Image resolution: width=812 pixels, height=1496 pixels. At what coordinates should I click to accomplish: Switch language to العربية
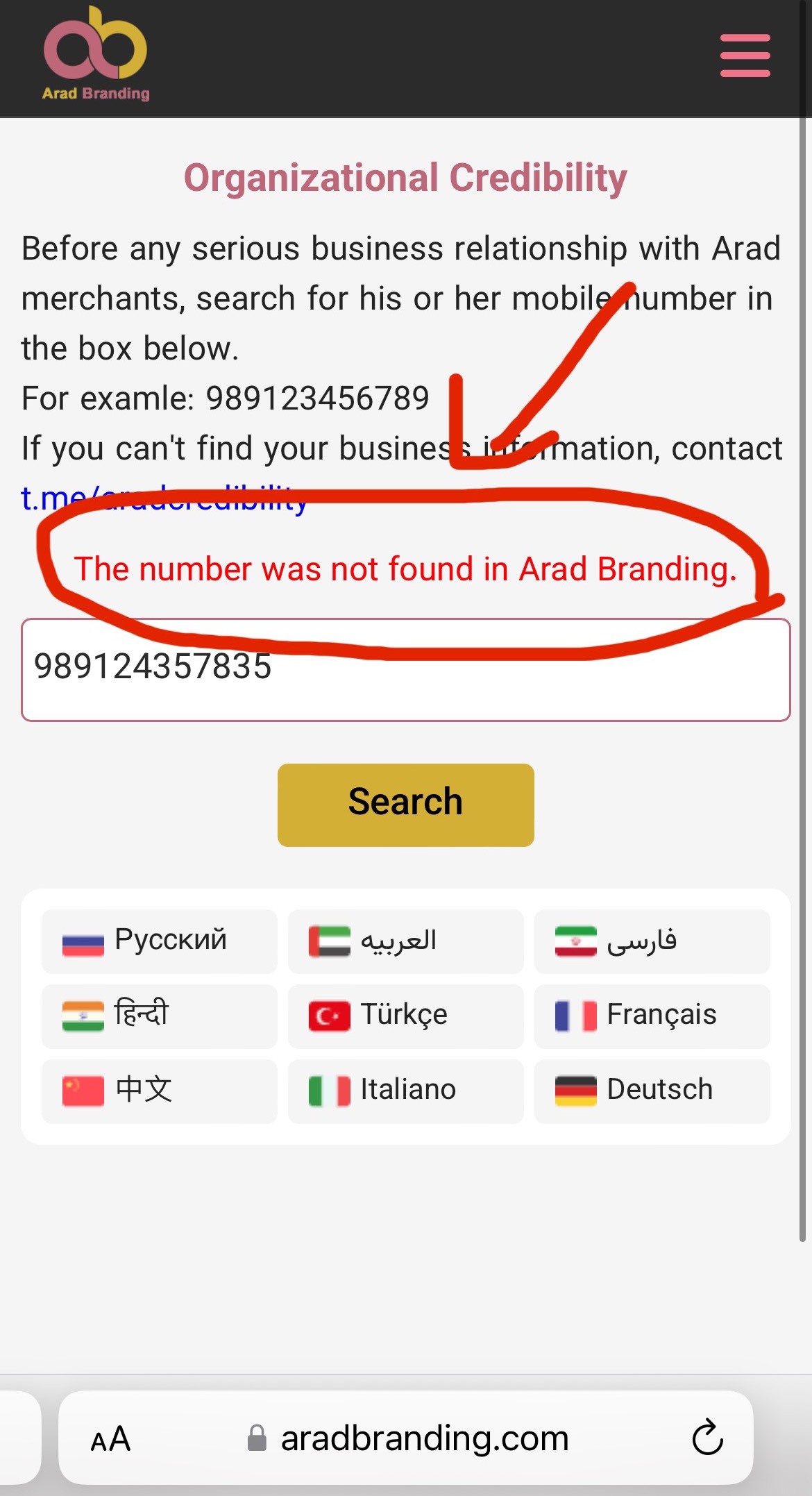[405, 941]
